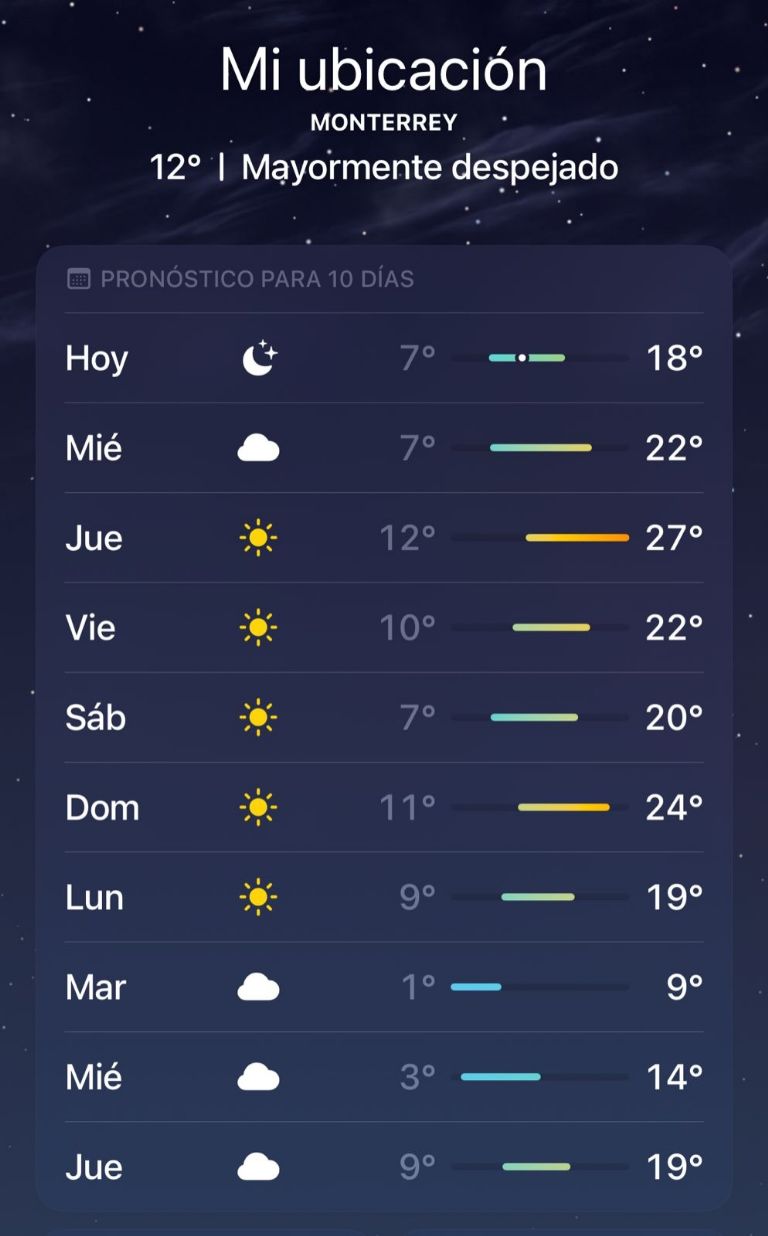View Sáb forecast details
768x1236 pixels.
[x=384, y=717]
